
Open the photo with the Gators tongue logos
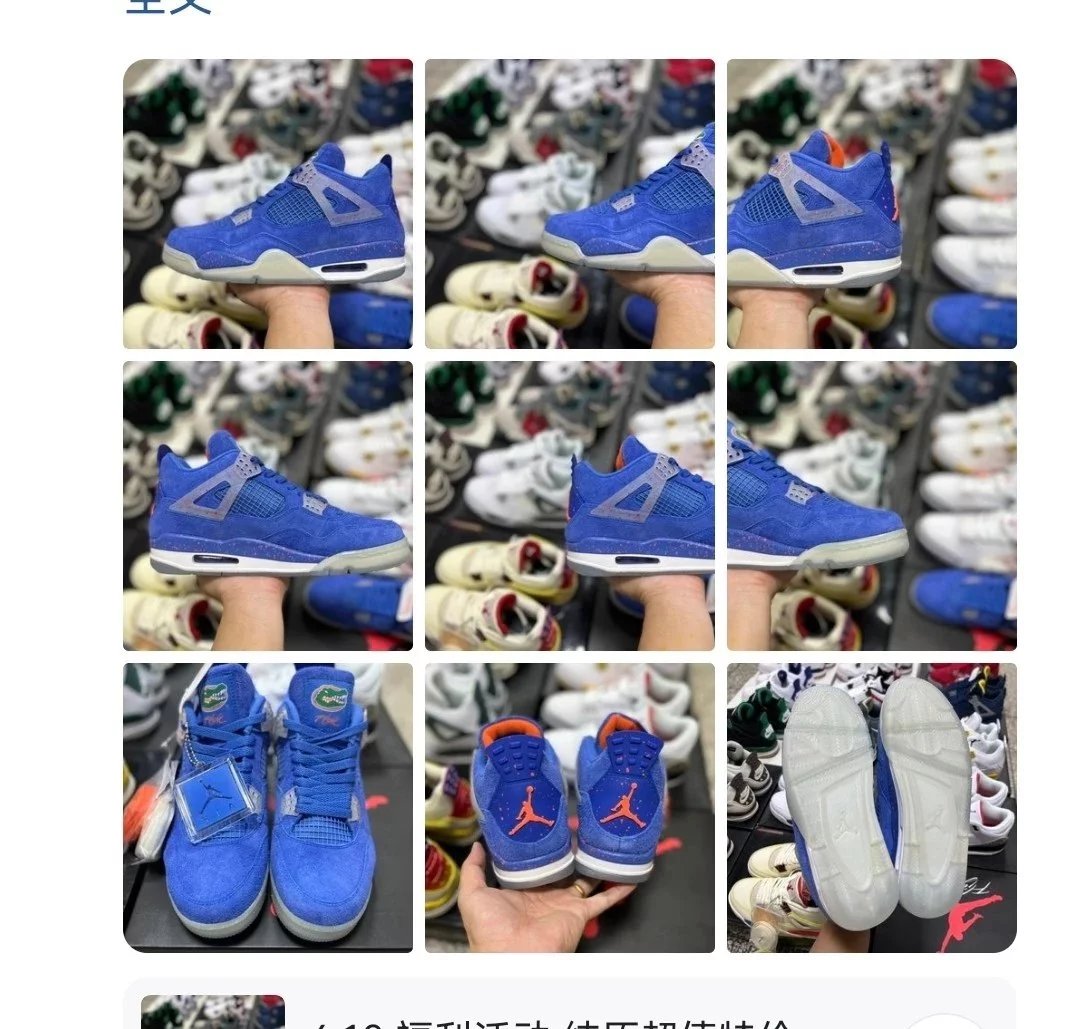[268, 808]
